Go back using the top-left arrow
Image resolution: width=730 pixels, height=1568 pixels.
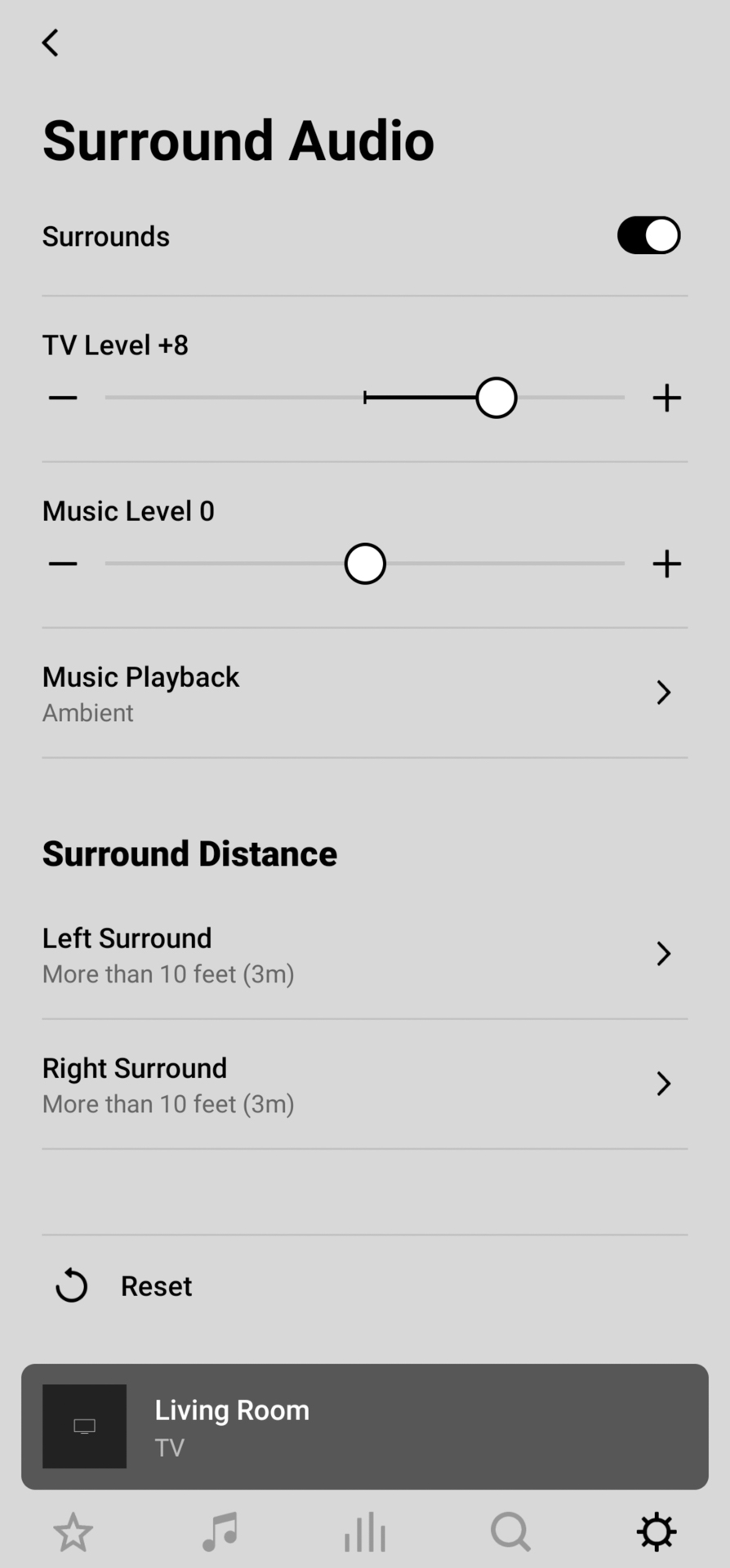point(51,42)
